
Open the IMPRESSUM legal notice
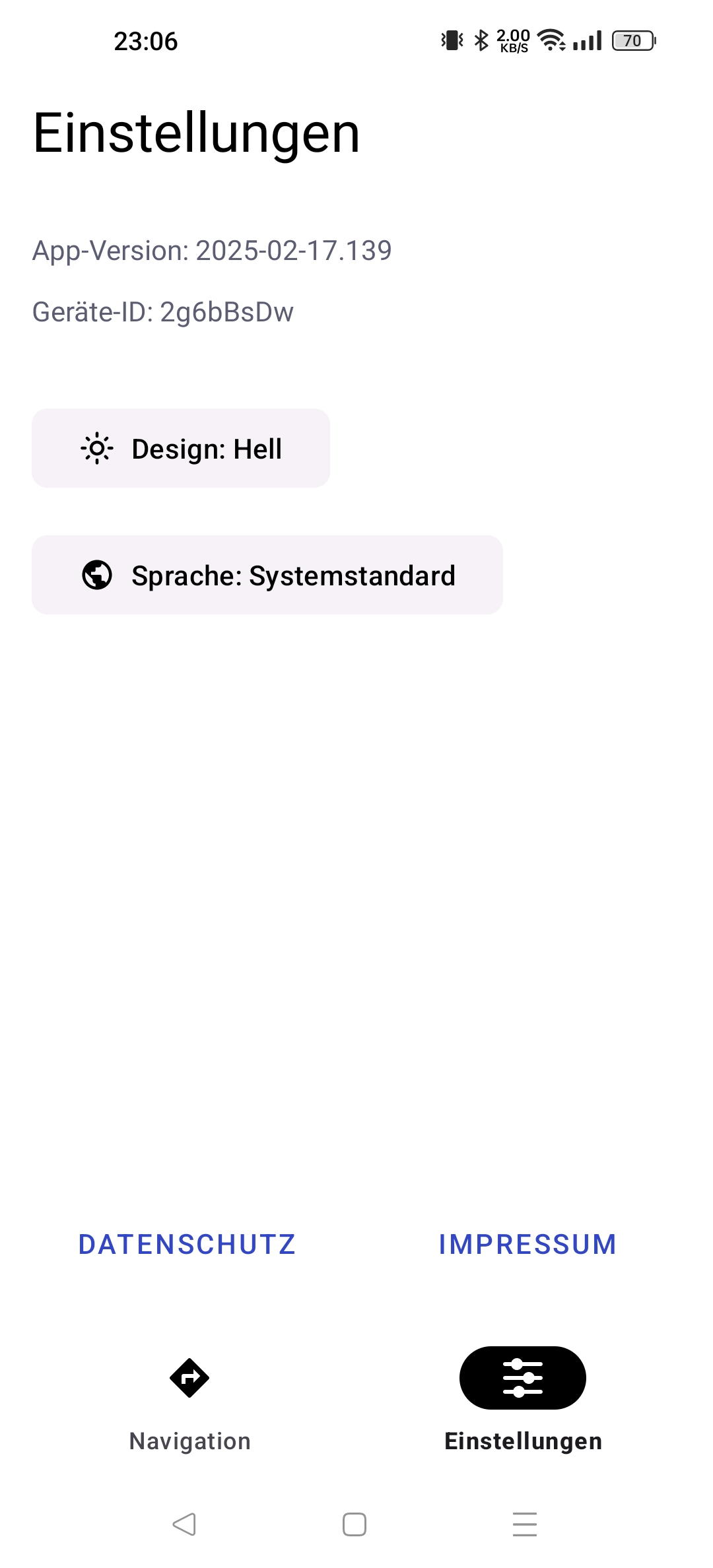click(x=527, y=1245)
